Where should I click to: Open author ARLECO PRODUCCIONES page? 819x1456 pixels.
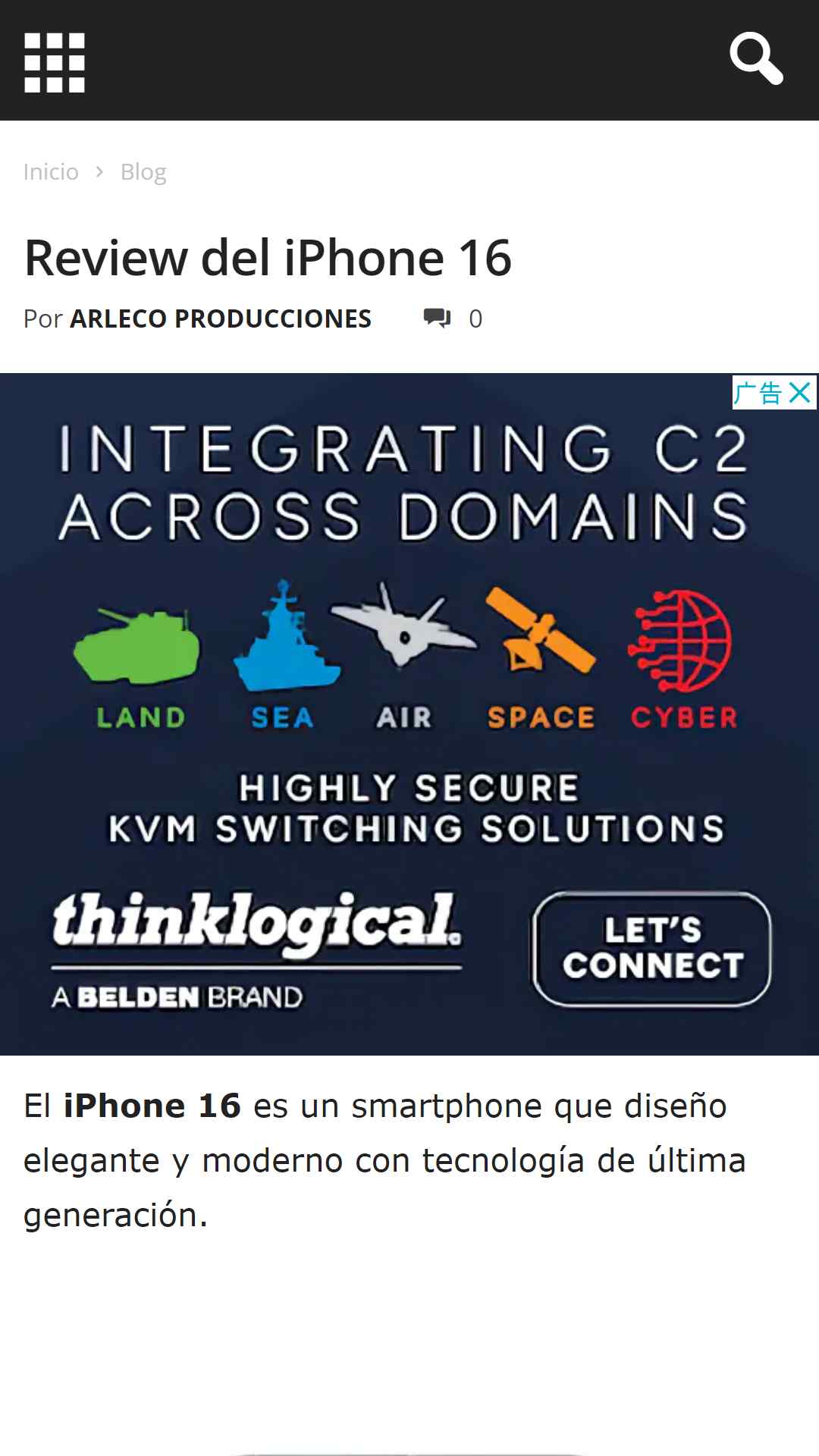click(221, 318)
